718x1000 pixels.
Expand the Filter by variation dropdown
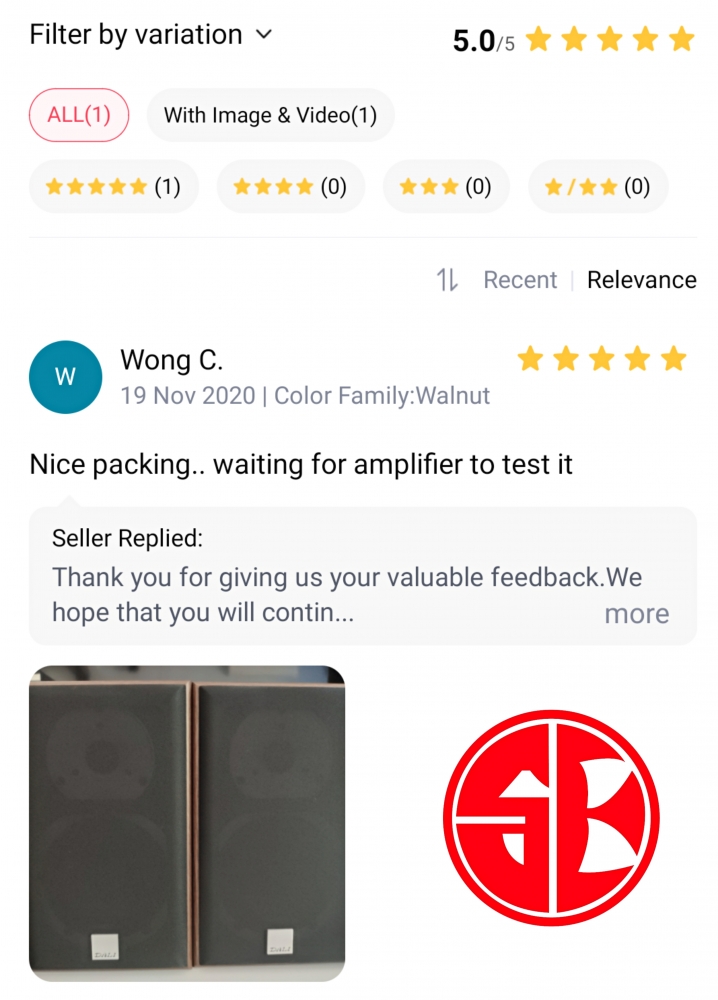tap(150, 35)
